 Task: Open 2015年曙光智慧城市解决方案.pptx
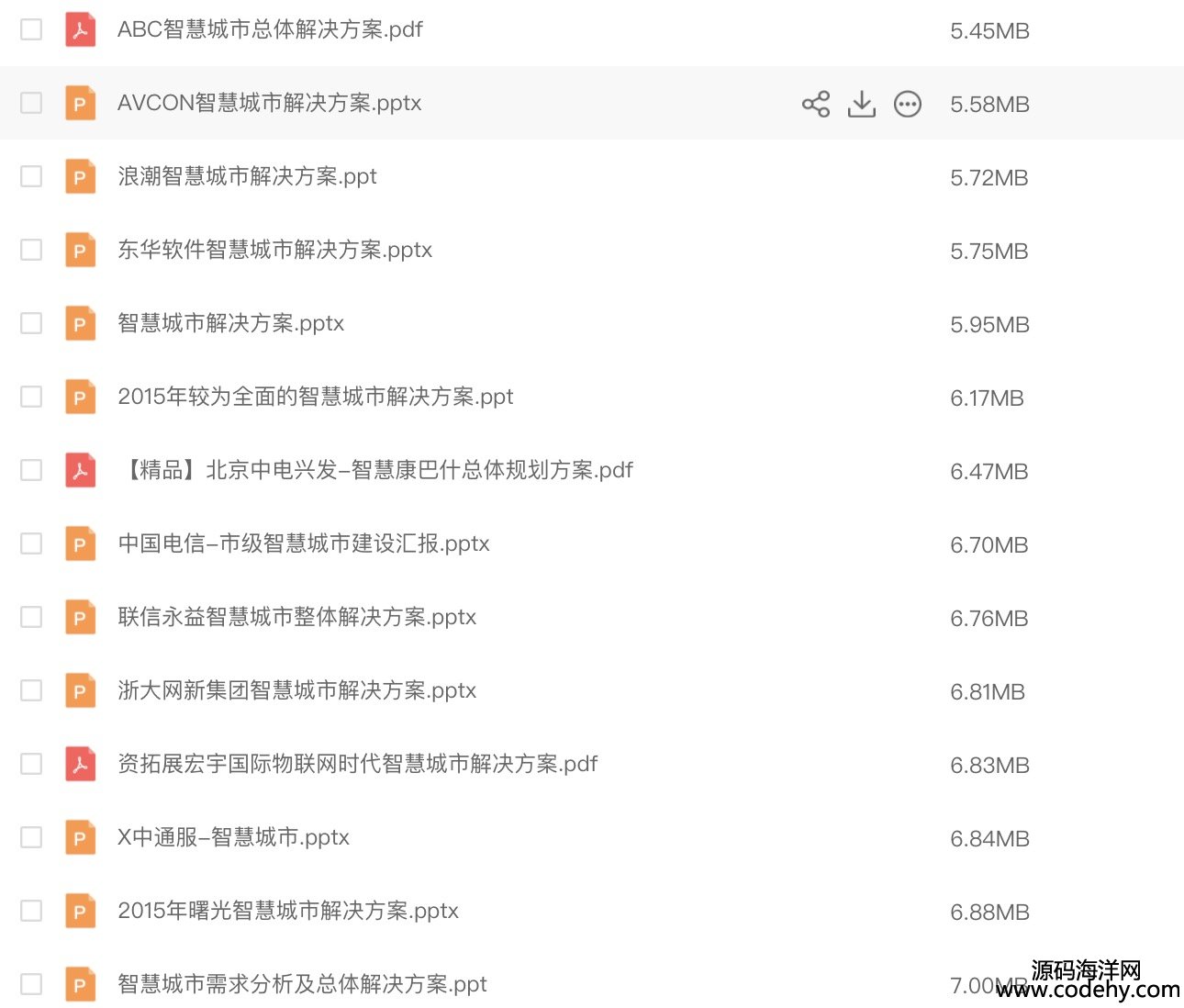point(287,911)
